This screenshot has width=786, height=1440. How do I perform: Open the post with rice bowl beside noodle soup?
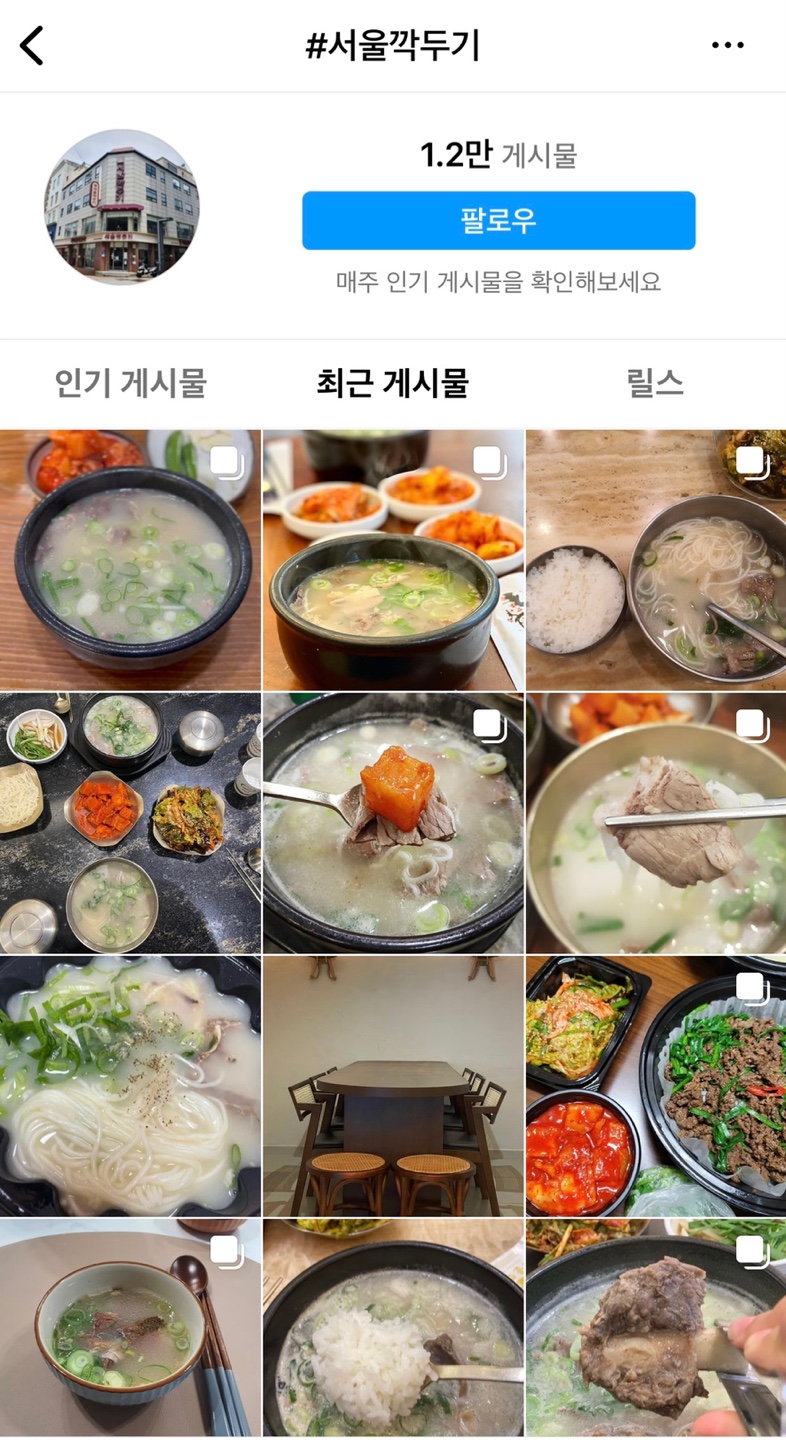tap(655, 559)
